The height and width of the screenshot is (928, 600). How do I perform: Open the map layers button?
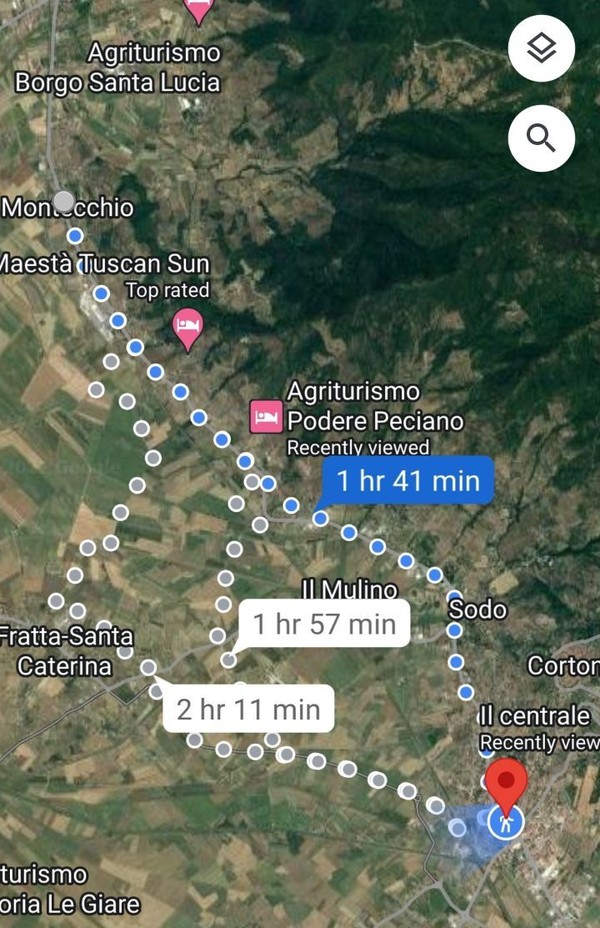coord(541,48)
